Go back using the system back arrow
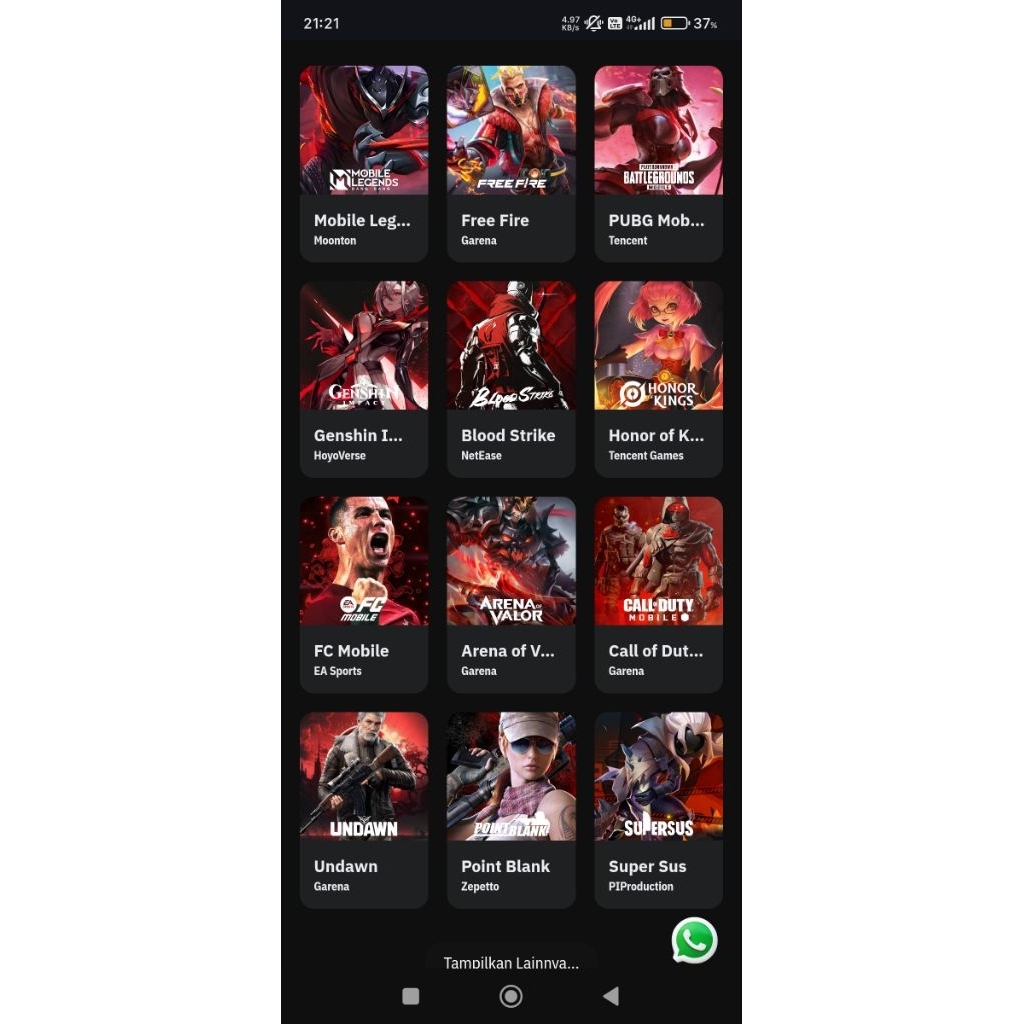This screenshot has height=1024, width=1024. [x=611, y=996]
